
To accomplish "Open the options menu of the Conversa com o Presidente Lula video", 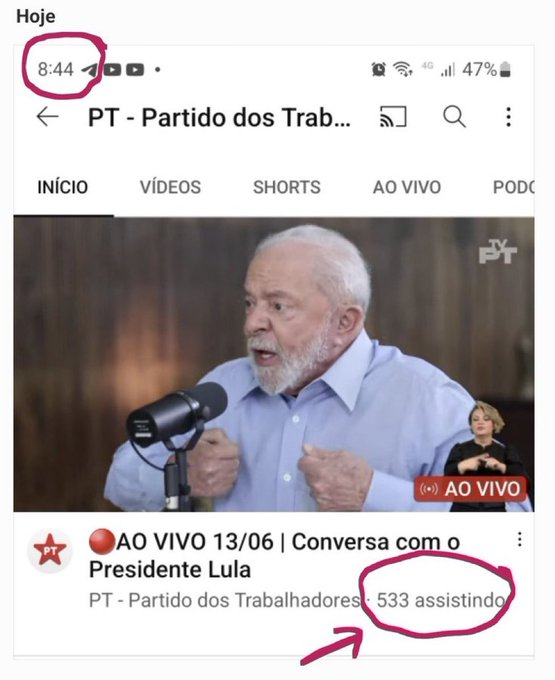I will click(519, 539).
